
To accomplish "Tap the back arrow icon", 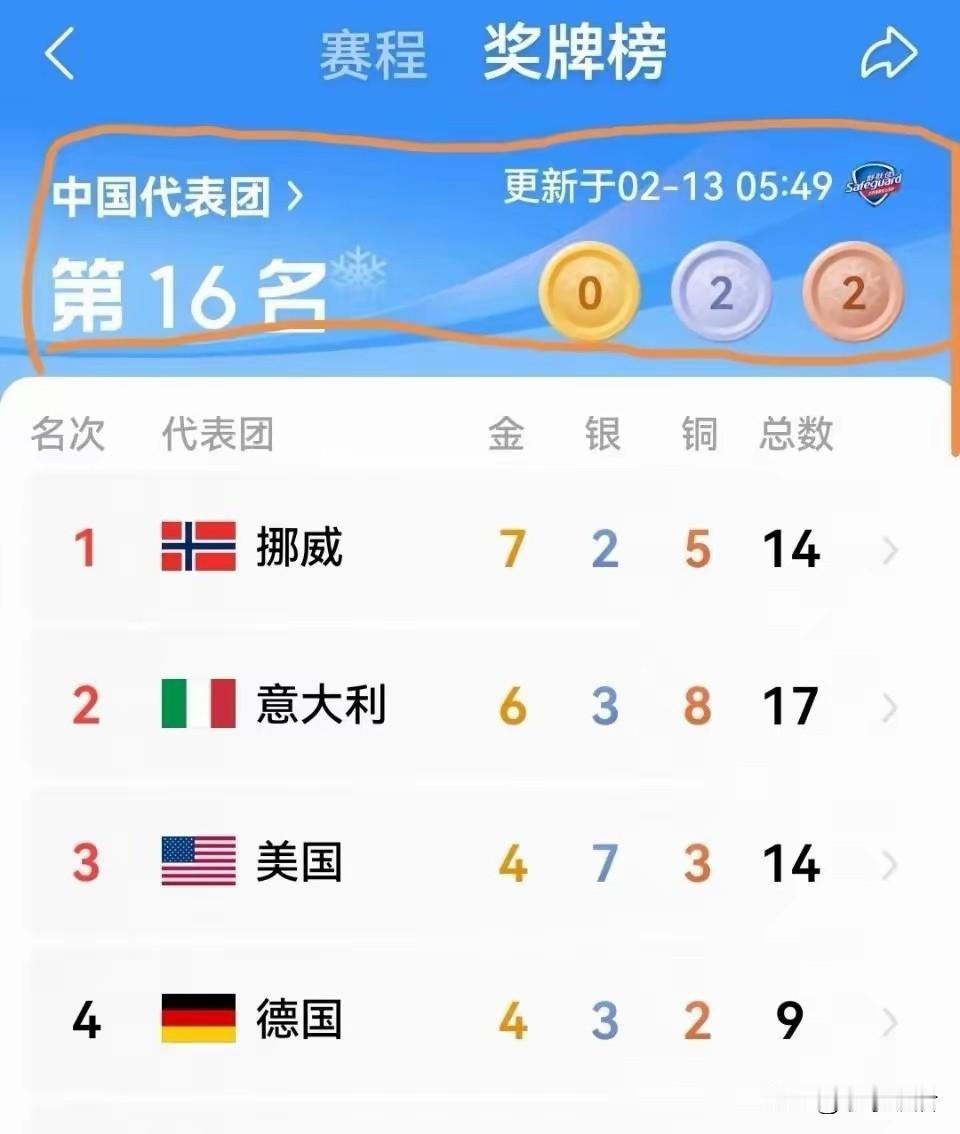I will 60,55.
